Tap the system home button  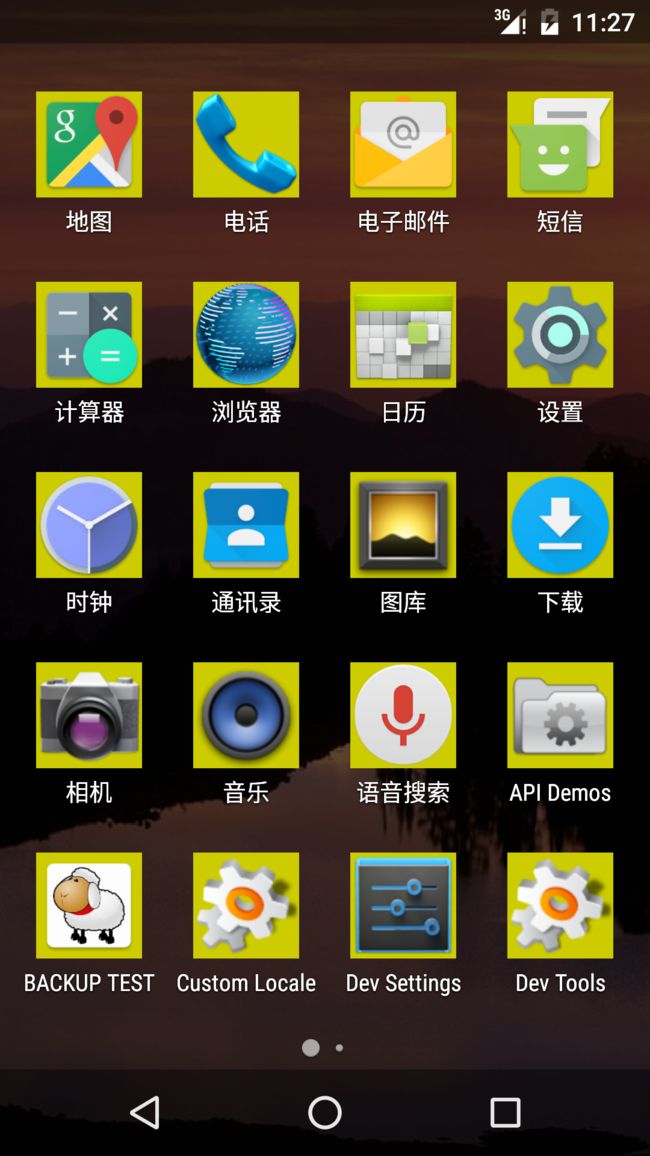coord(325,1113)
